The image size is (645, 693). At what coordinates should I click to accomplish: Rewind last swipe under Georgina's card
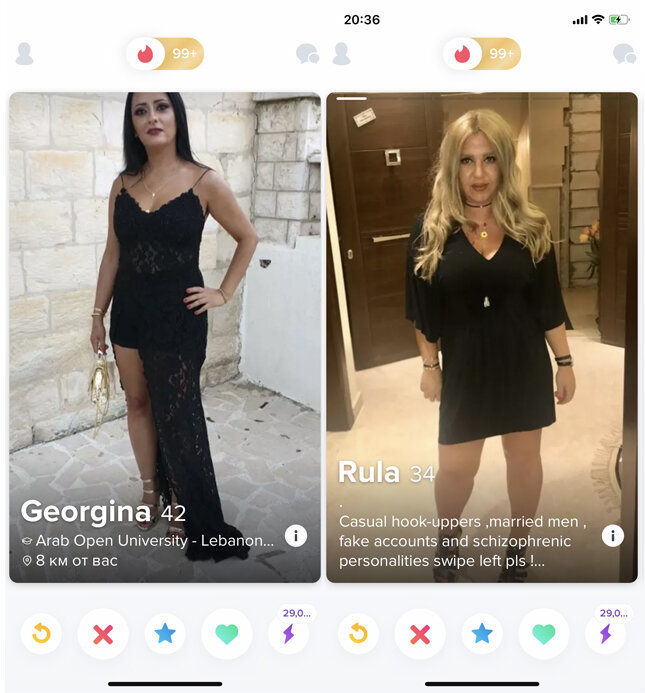41,634
